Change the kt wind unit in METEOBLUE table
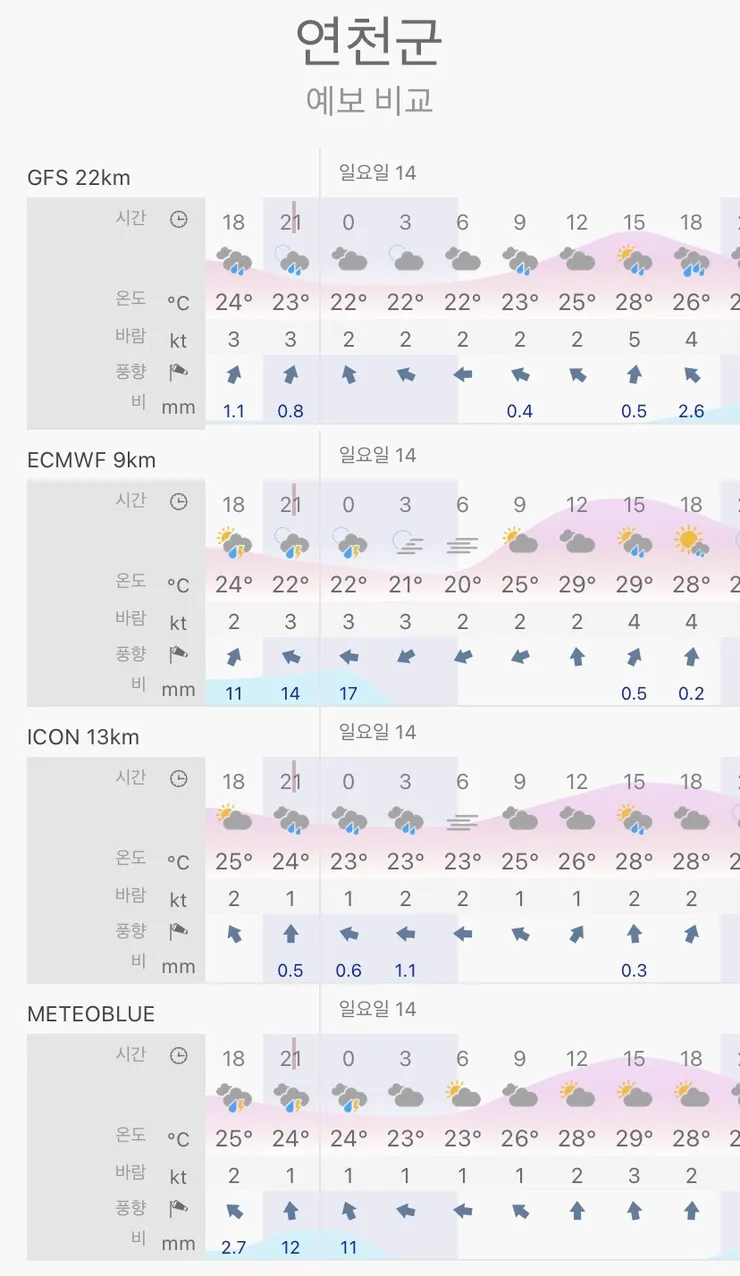The width and height of the screenshot is (740, 1276). 178,1178
